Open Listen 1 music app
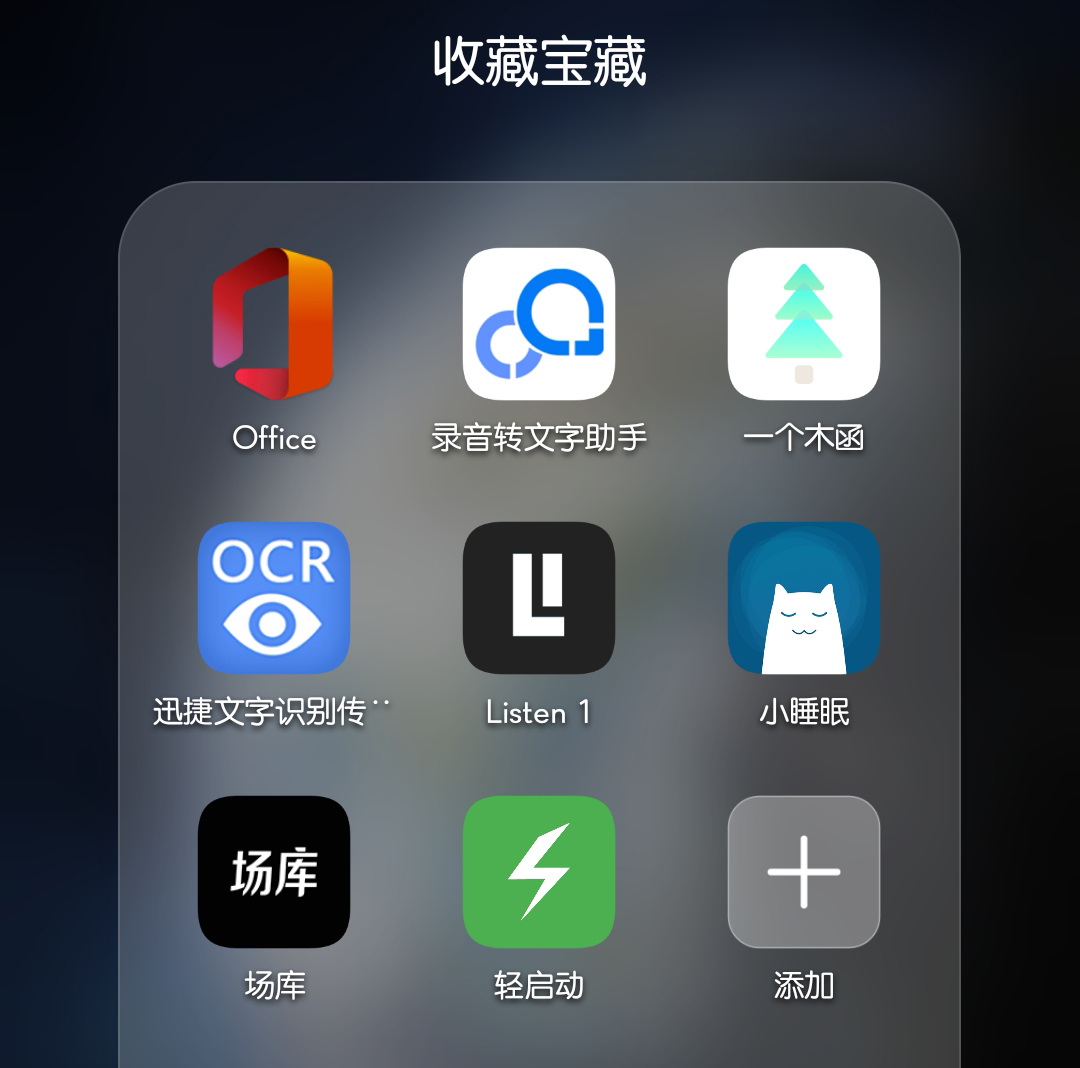Screen dimensions: 1080x1068 pyautogui.click(x=538, y=598)
